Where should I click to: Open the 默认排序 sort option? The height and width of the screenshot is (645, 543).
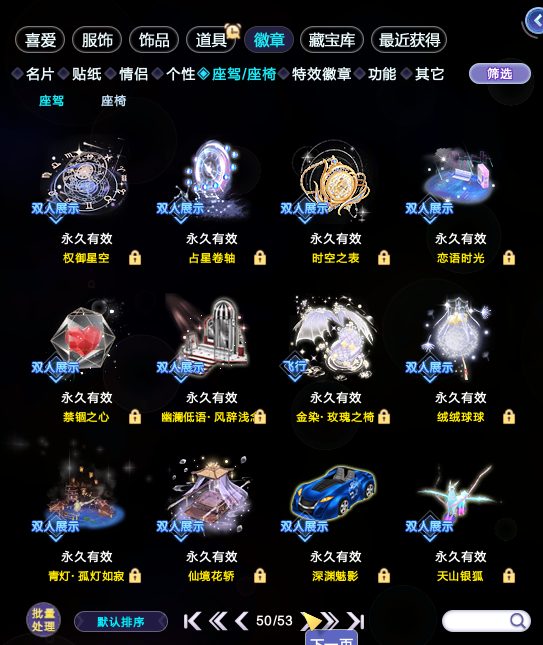coord(121,622)
